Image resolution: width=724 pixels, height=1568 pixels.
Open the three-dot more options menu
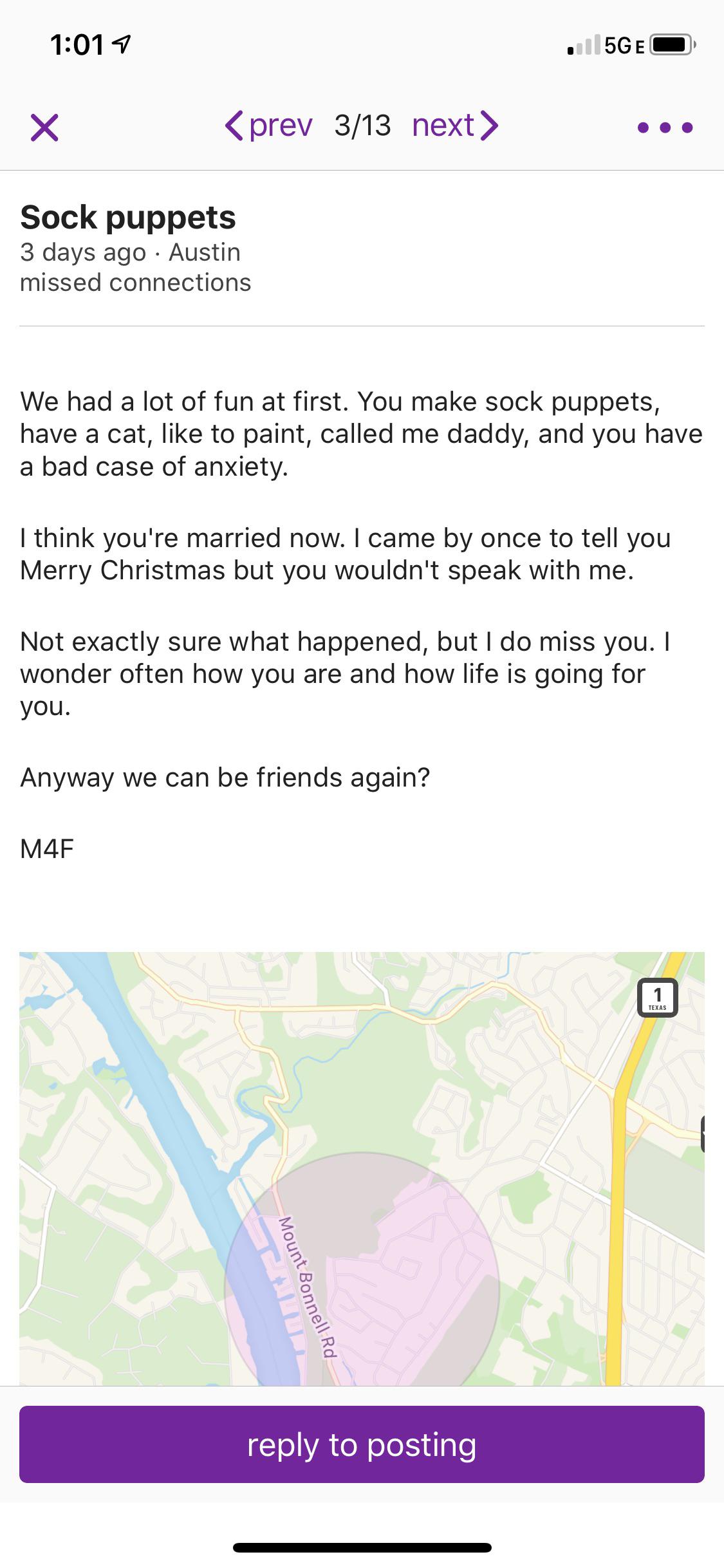pyautogui.click(x=665, y=127)
